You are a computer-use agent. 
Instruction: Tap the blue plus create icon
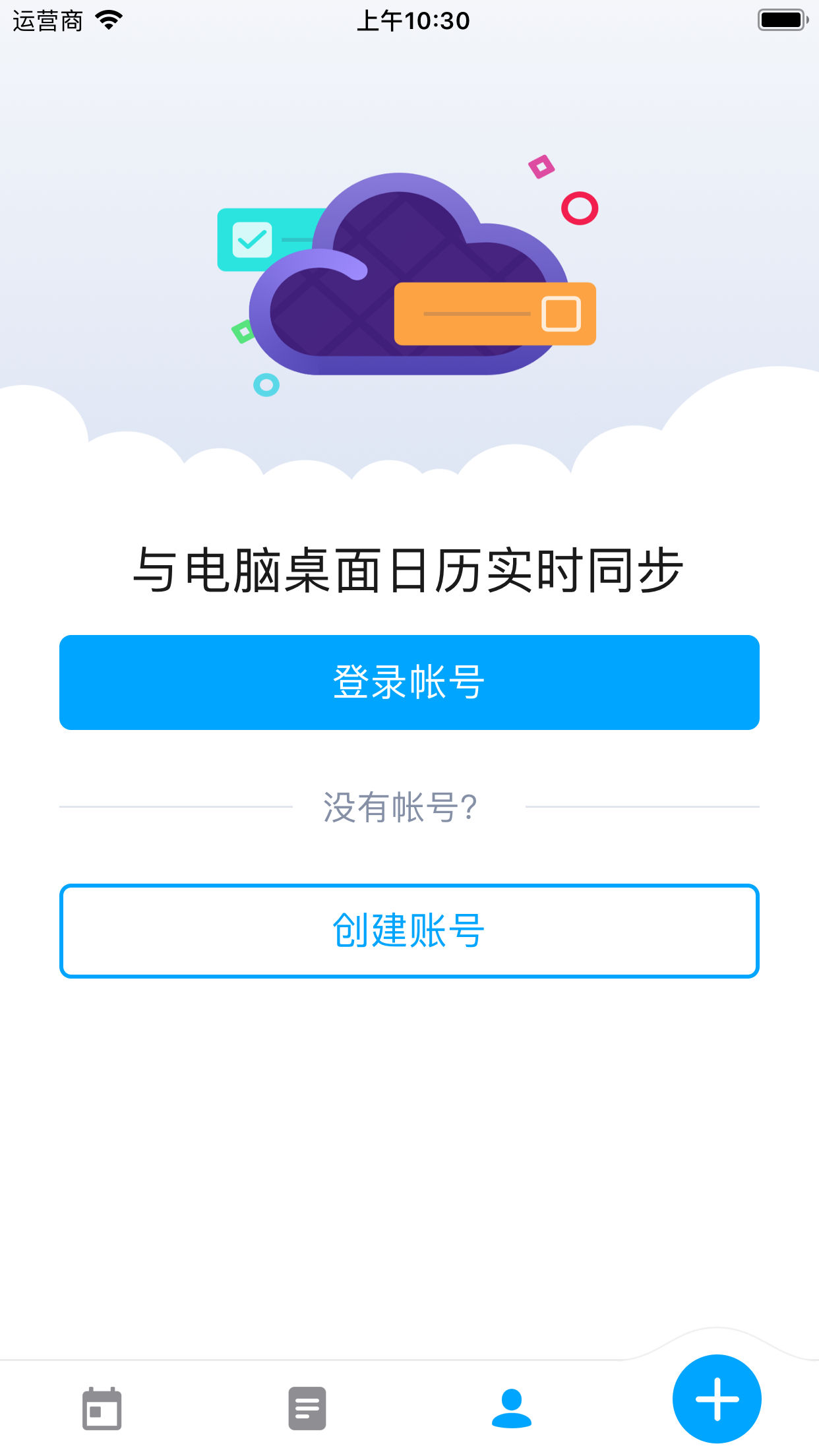click(x=717, y=1398)
